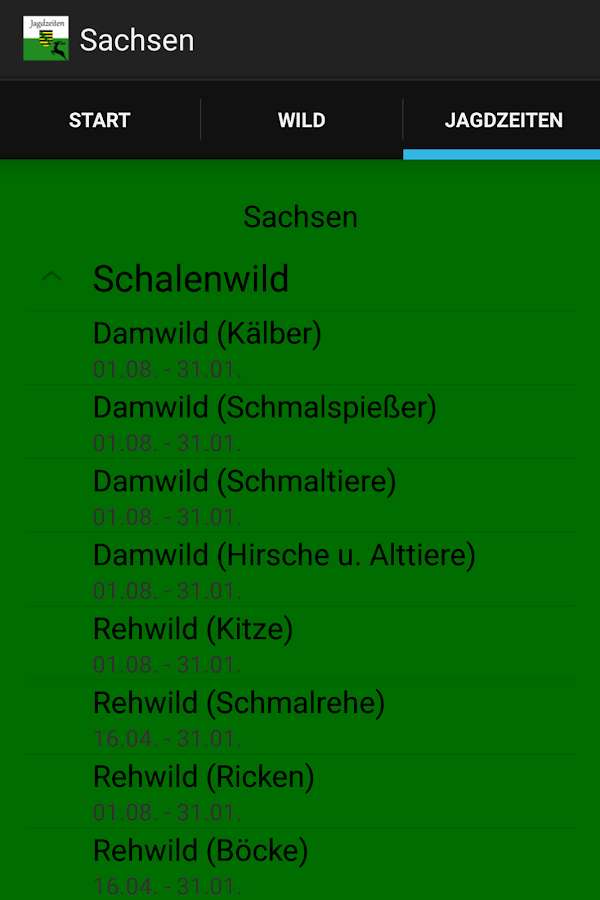The width and height of the screenshot is (600, 900).
Task: Switch to the WILD tab
Action: pos(301,121)
